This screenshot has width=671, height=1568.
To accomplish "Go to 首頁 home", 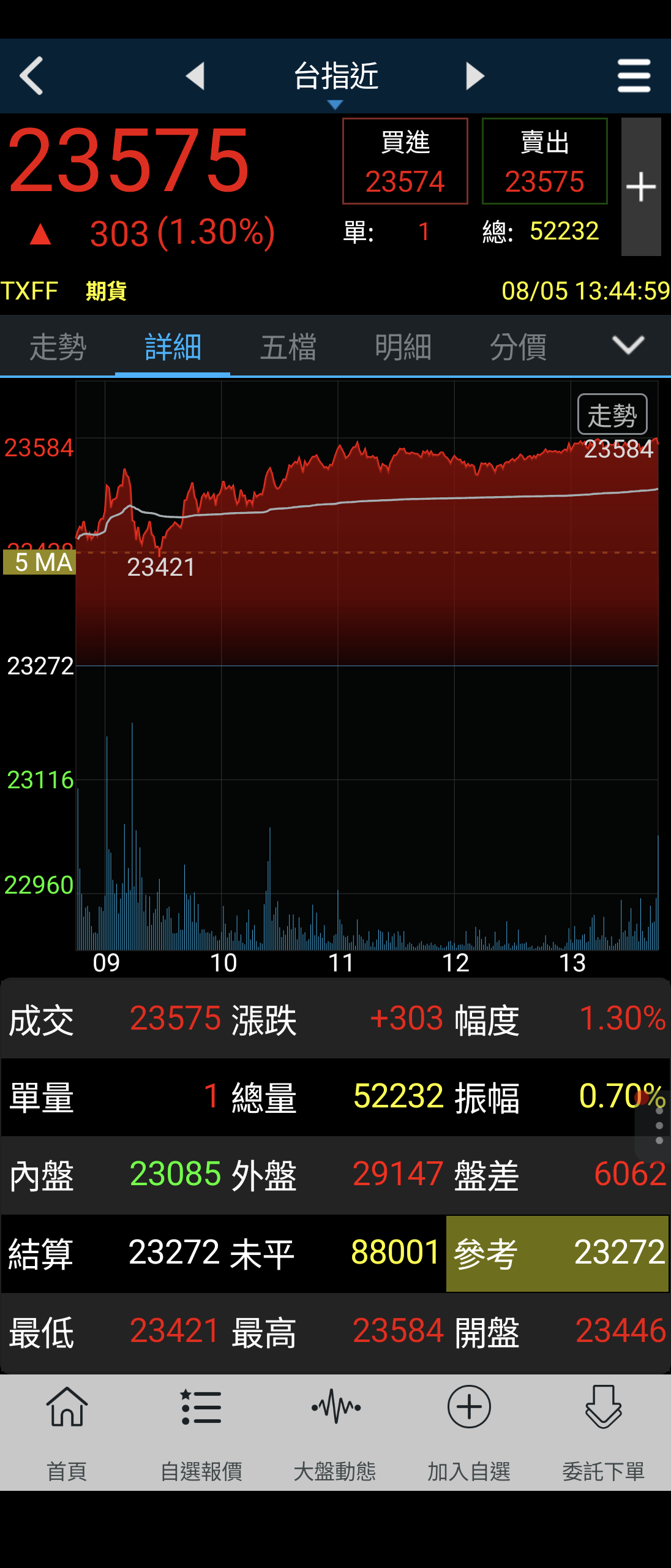I will coord(67,1432).
